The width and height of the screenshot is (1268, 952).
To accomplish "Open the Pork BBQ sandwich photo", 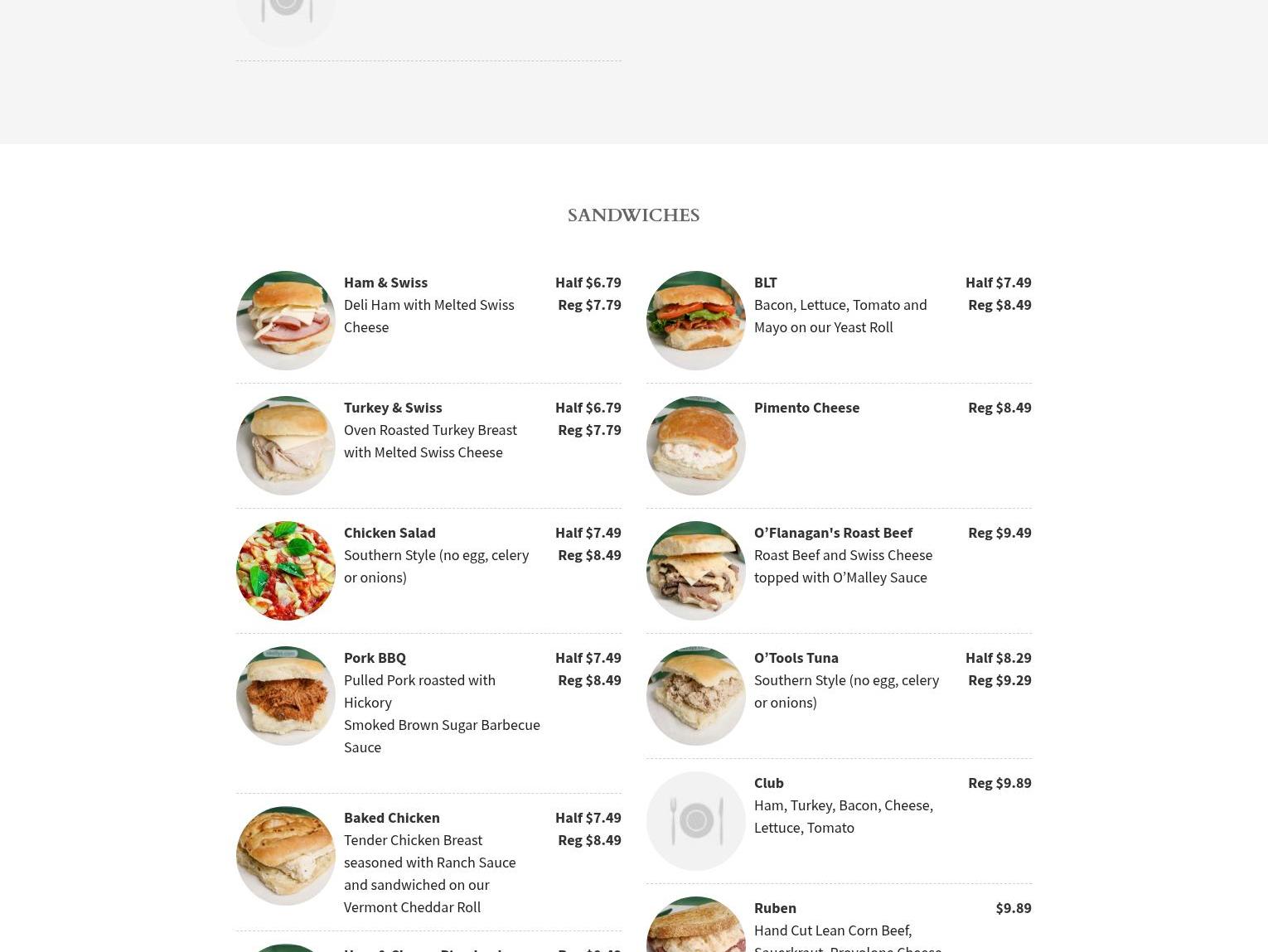I will point(285,696).
